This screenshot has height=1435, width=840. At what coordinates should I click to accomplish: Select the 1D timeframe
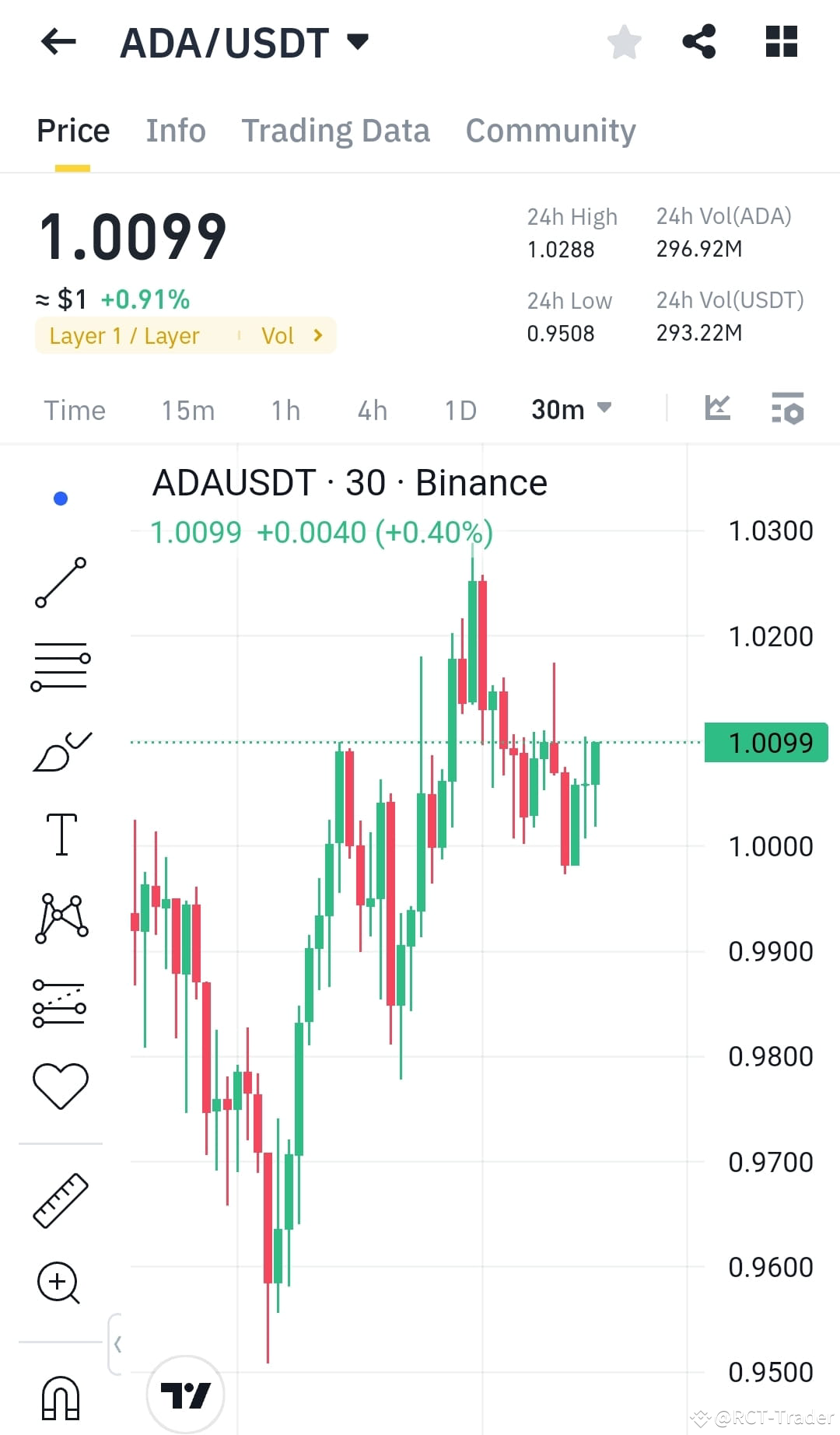coord(459,410)
